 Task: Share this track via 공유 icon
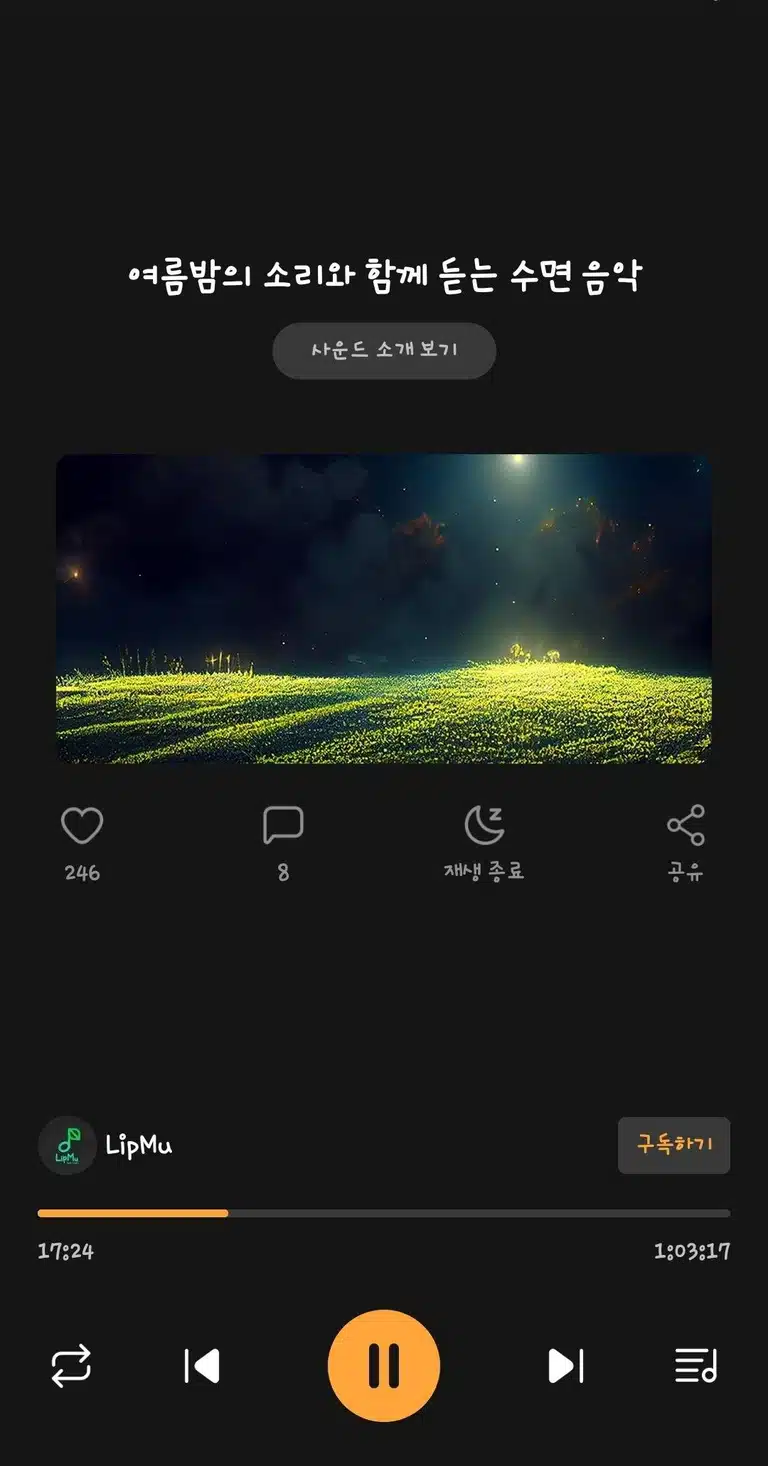tap(686, 826)
